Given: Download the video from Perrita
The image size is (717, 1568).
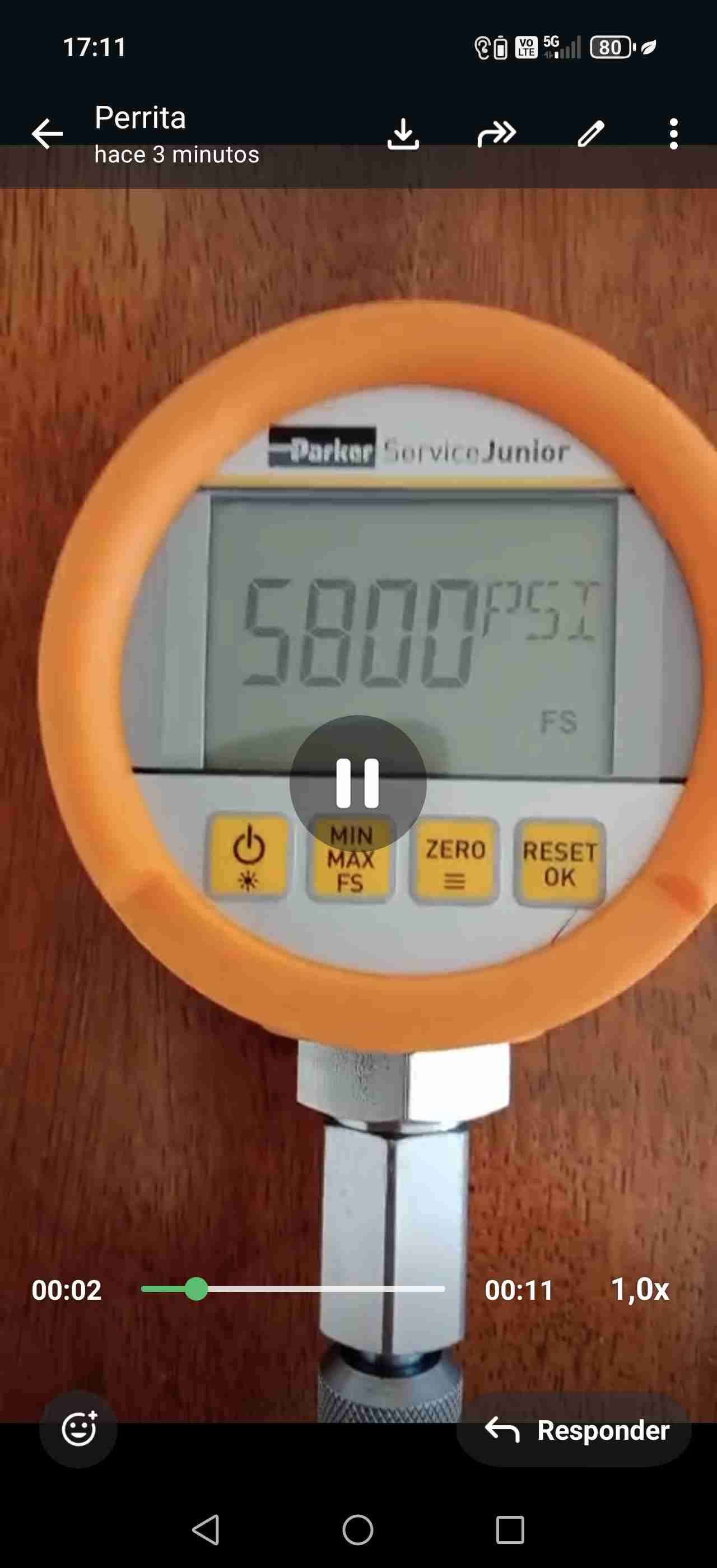Looking at the screenshot, I should (x=403, y=134).
